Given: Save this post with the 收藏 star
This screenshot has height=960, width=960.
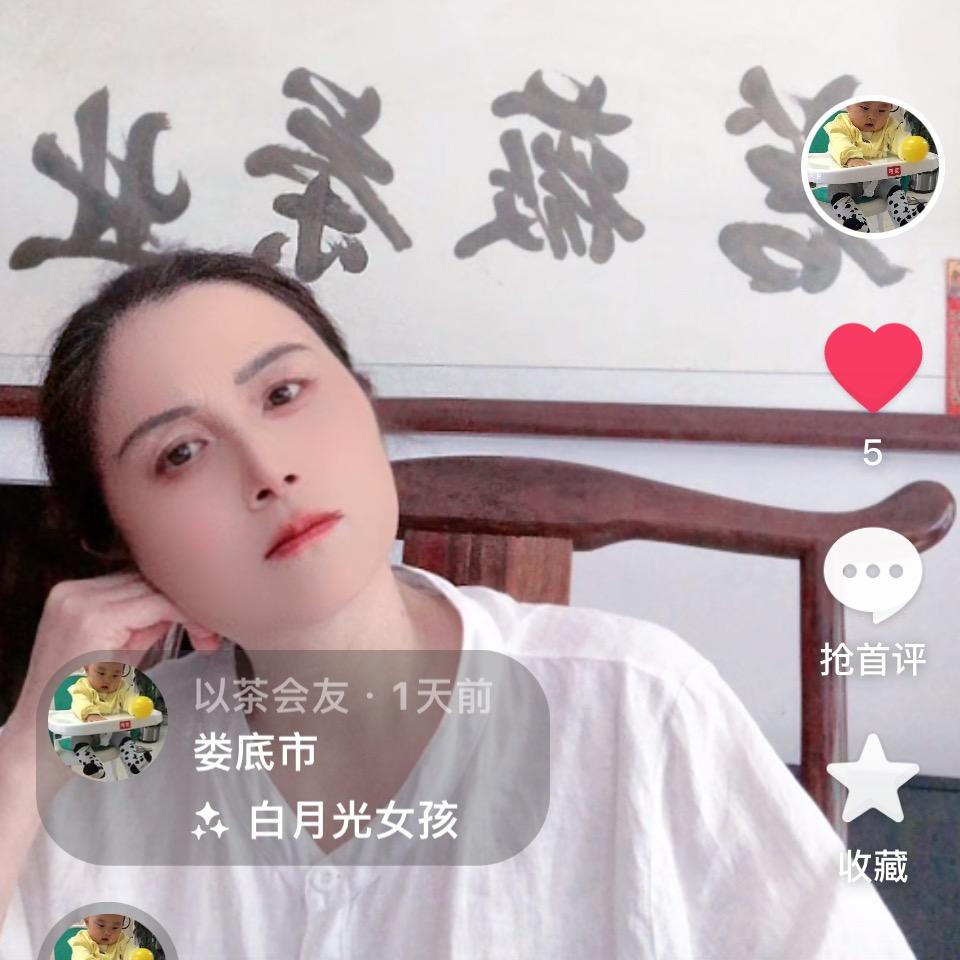Looking at the screenshot, I should [x=872, y=780].
